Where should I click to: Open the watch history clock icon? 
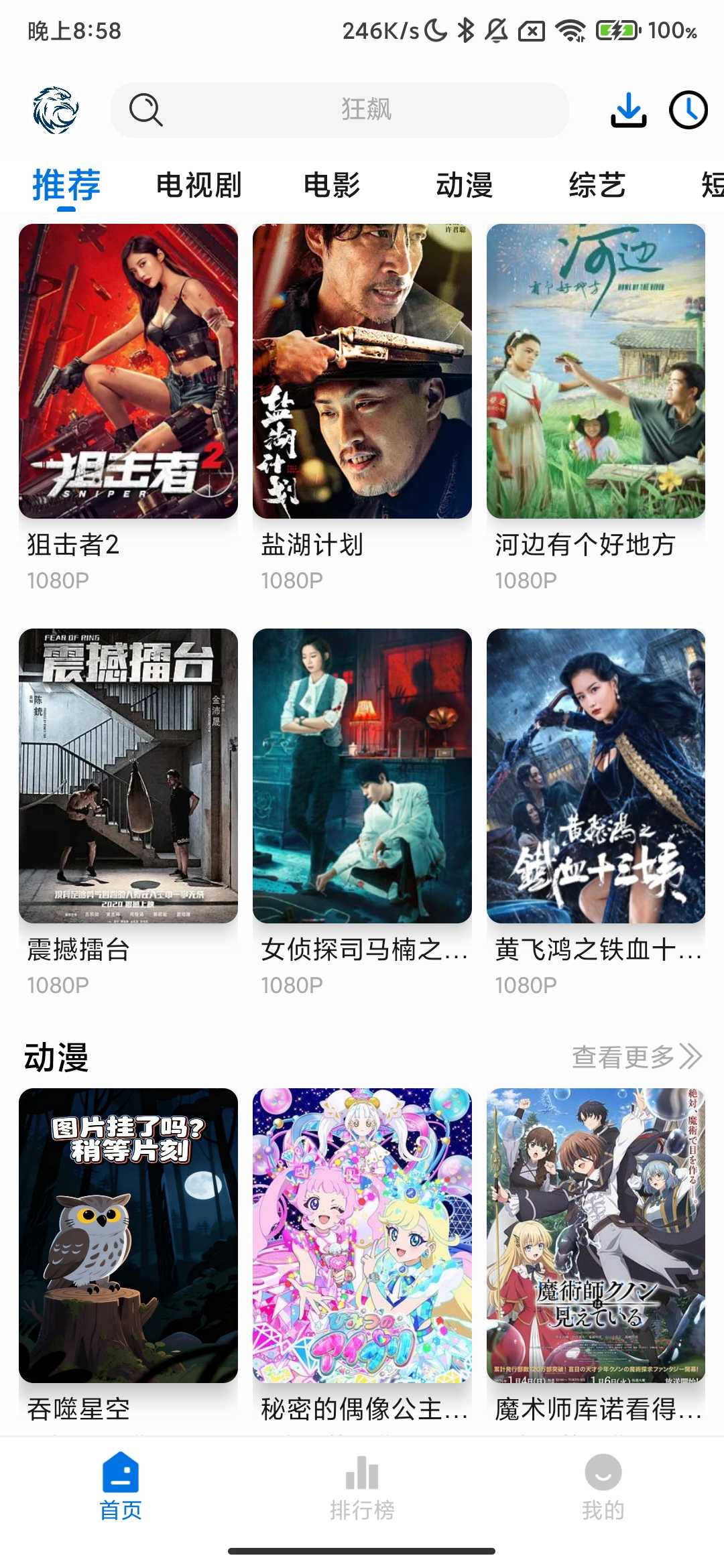pyautogui.click(x=688, y=110)
